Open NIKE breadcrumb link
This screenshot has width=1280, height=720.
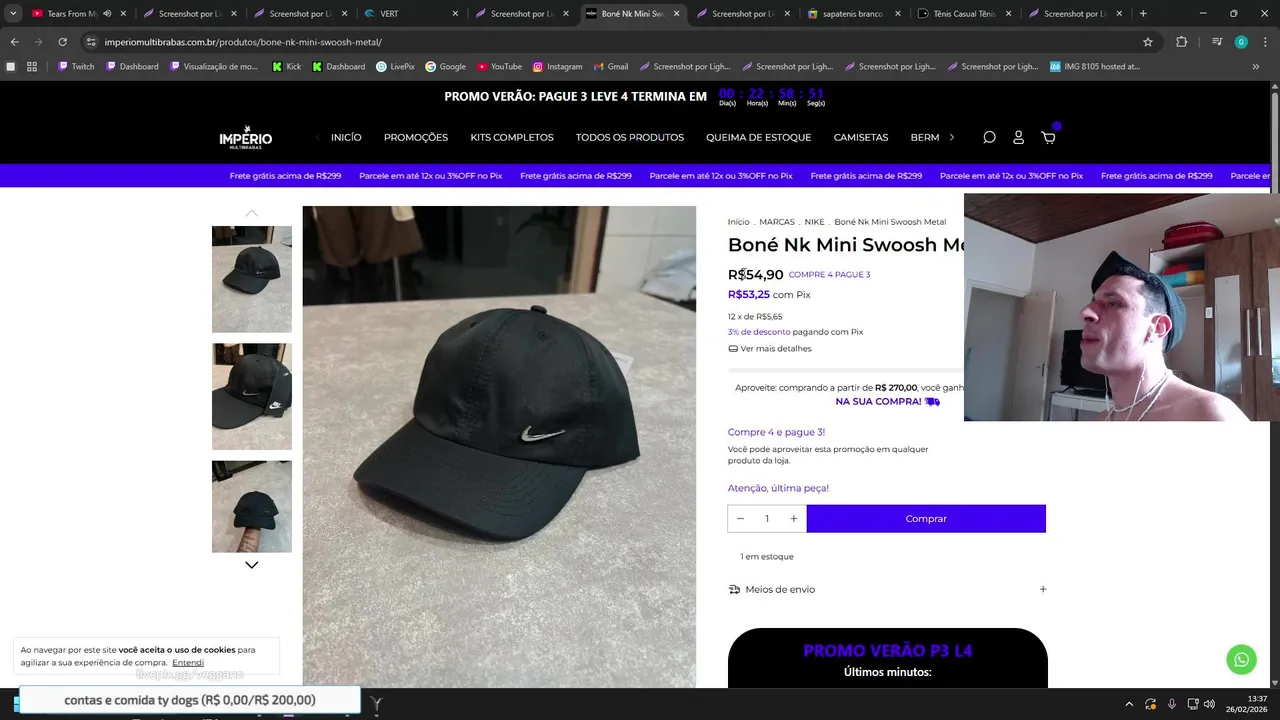814,222
